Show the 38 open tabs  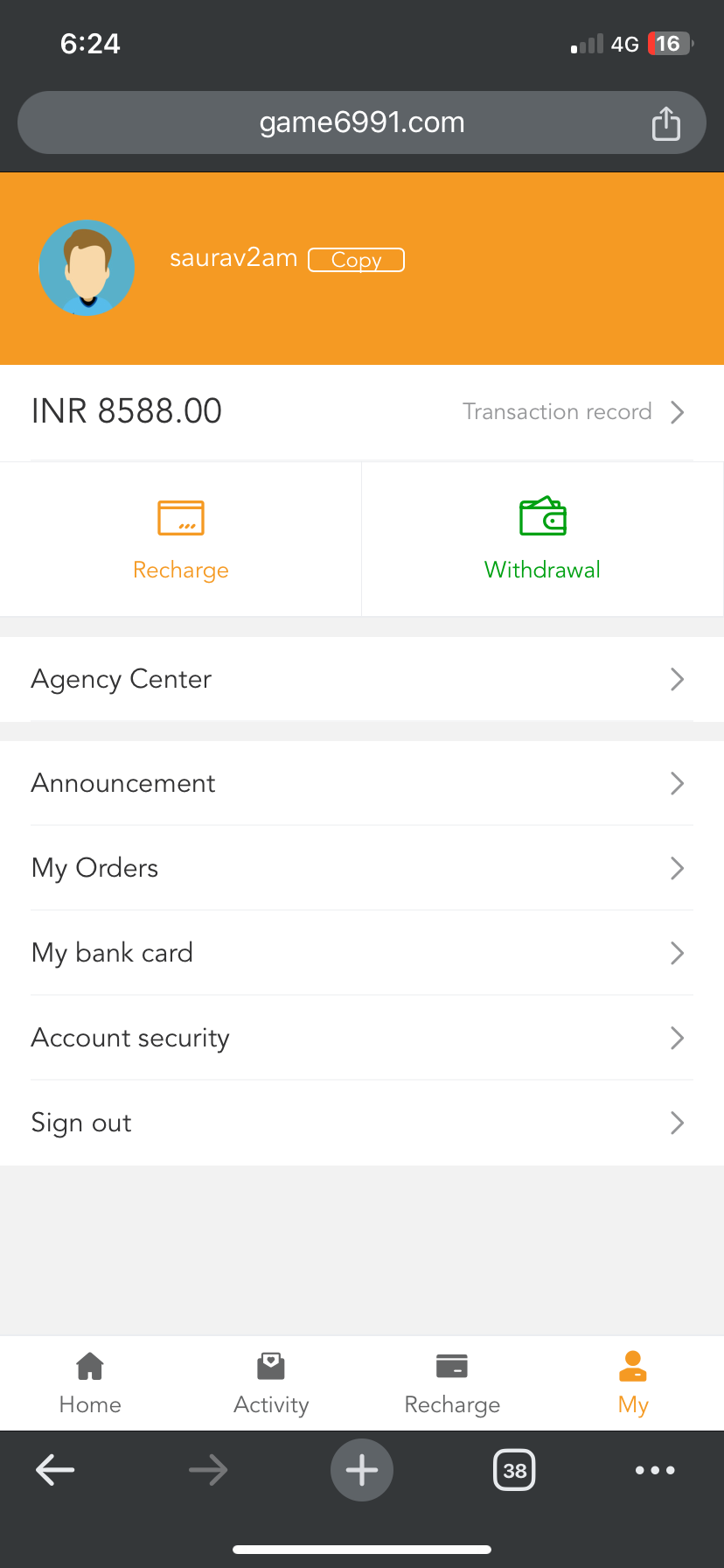[x=514, y=1470]
